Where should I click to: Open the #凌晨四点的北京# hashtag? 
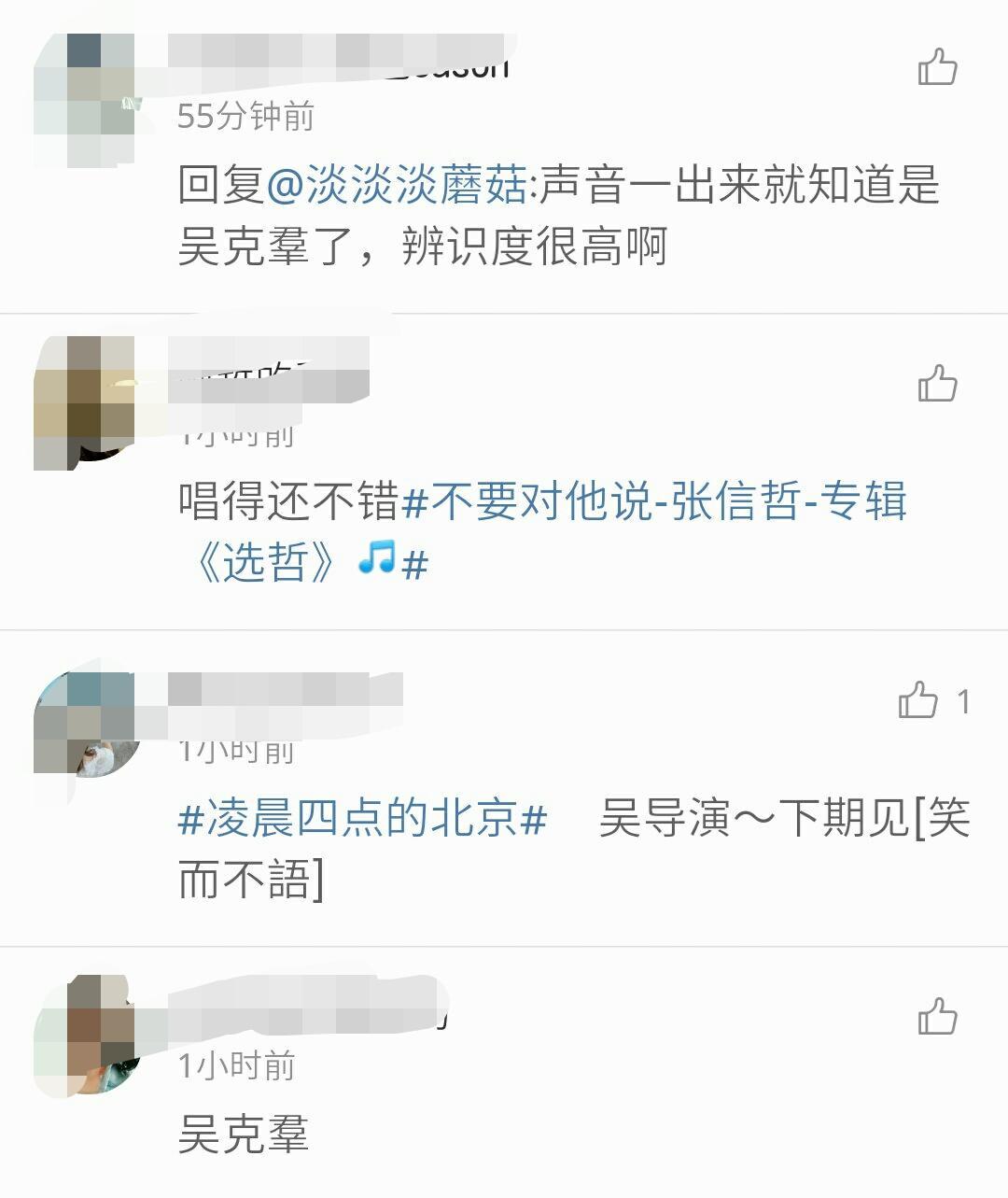coord(362,819)
